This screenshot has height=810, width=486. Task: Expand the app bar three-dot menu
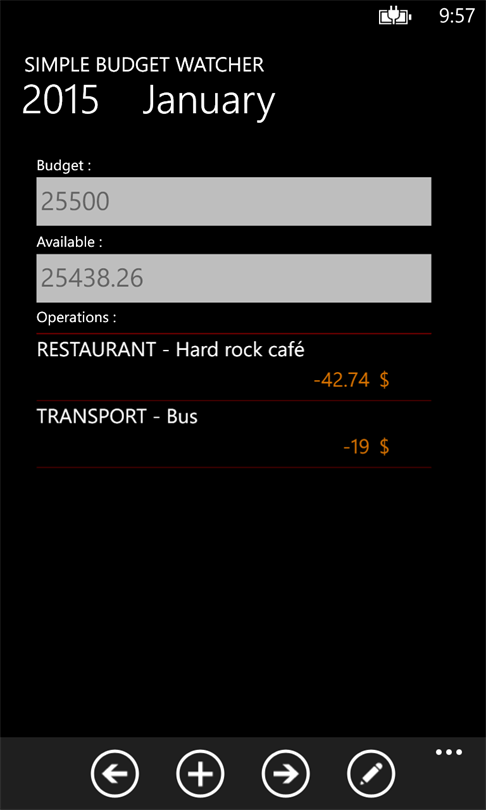[449, 752]
